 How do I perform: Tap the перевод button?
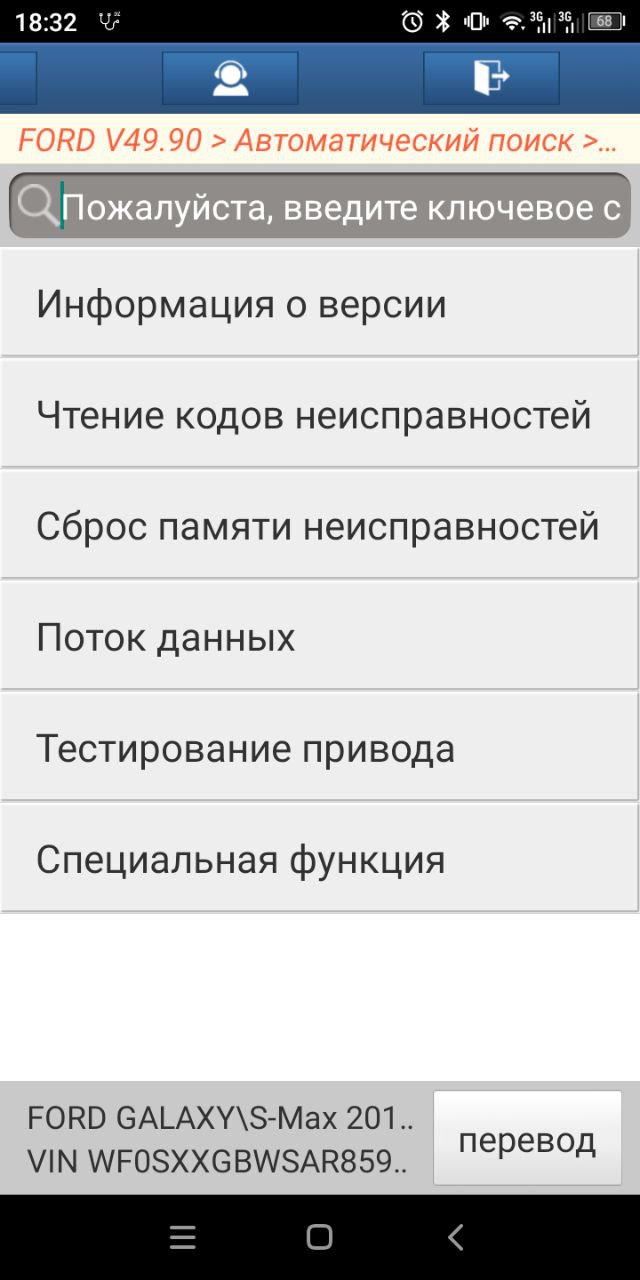tap(527, 1138)
